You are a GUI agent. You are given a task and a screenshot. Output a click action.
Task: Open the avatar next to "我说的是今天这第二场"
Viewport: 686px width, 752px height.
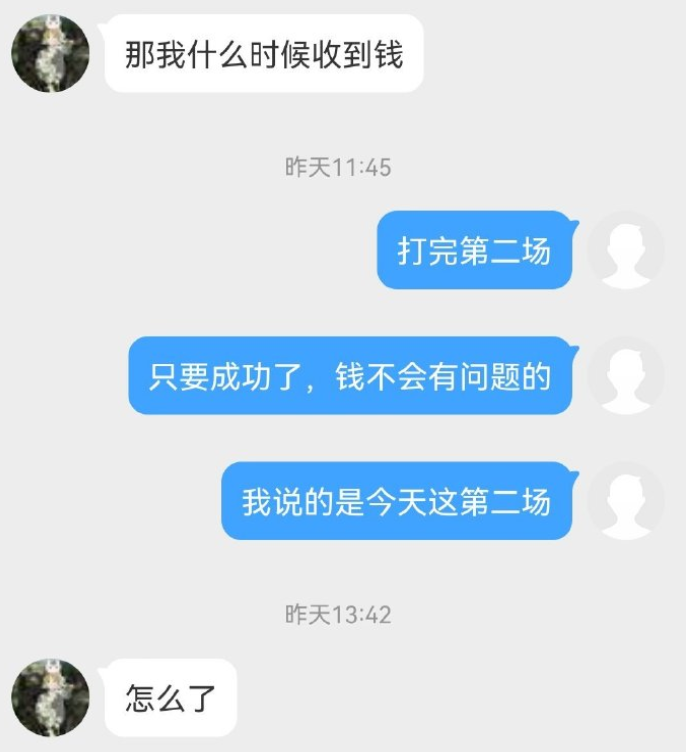[x=626, y=500]
